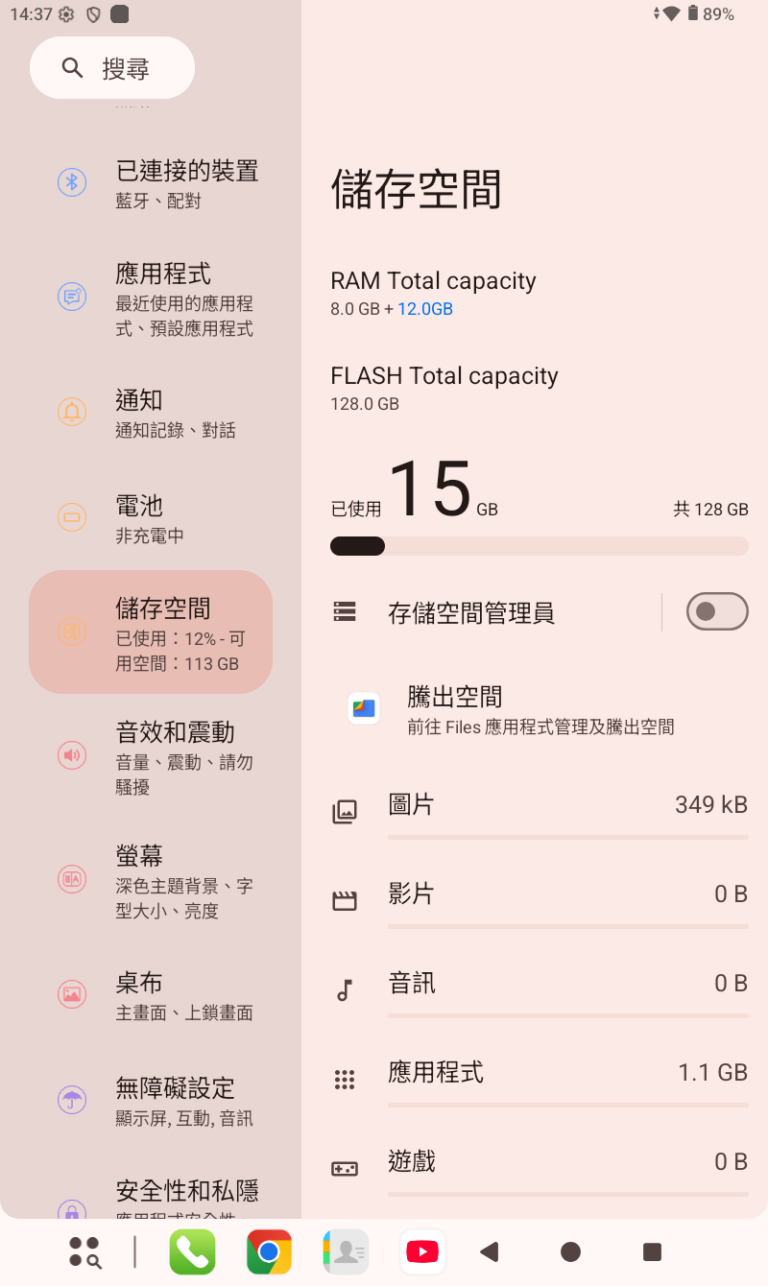768x1286 pixels.
Task: Click the pictures icon beside 圖片
Action: point(345,811)
